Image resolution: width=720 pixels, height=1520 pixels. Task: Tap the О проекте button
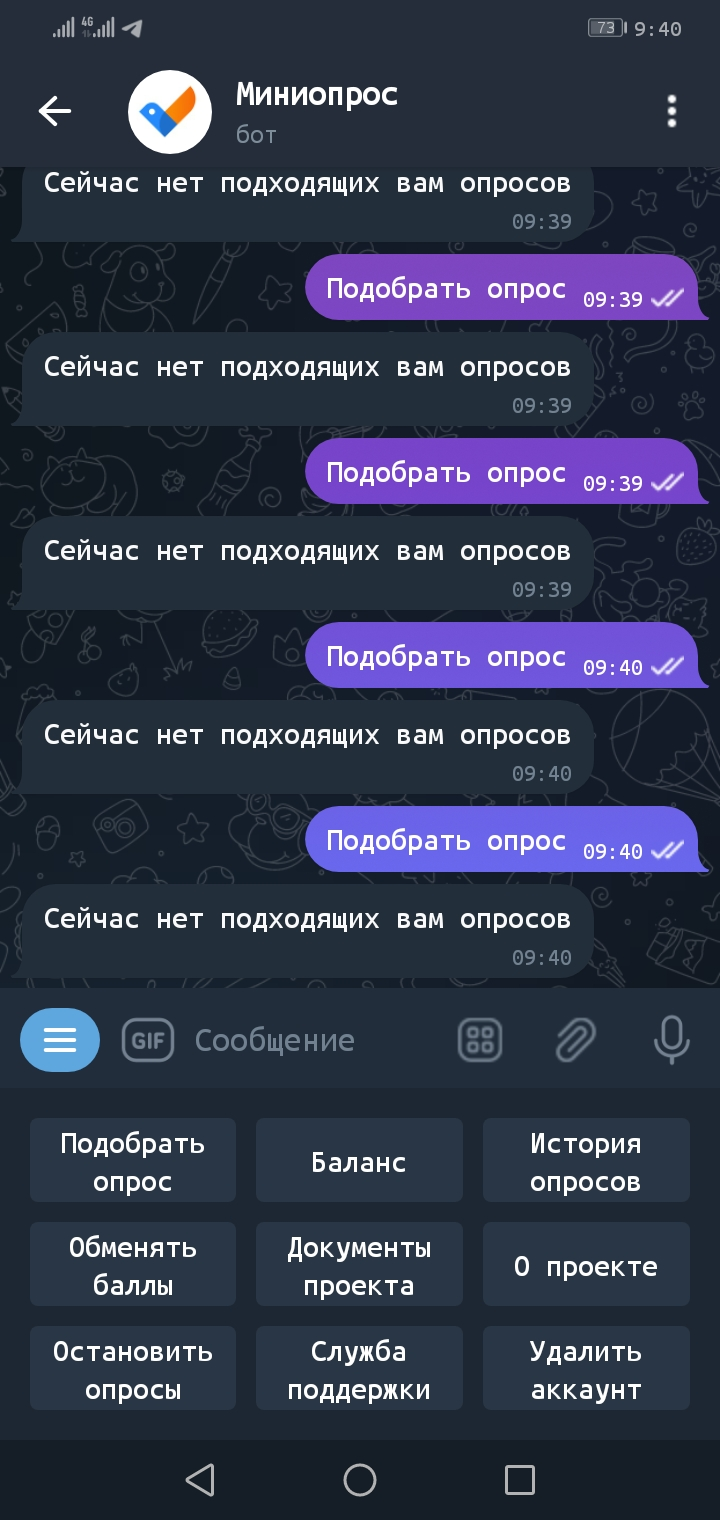pos(586,1265)
